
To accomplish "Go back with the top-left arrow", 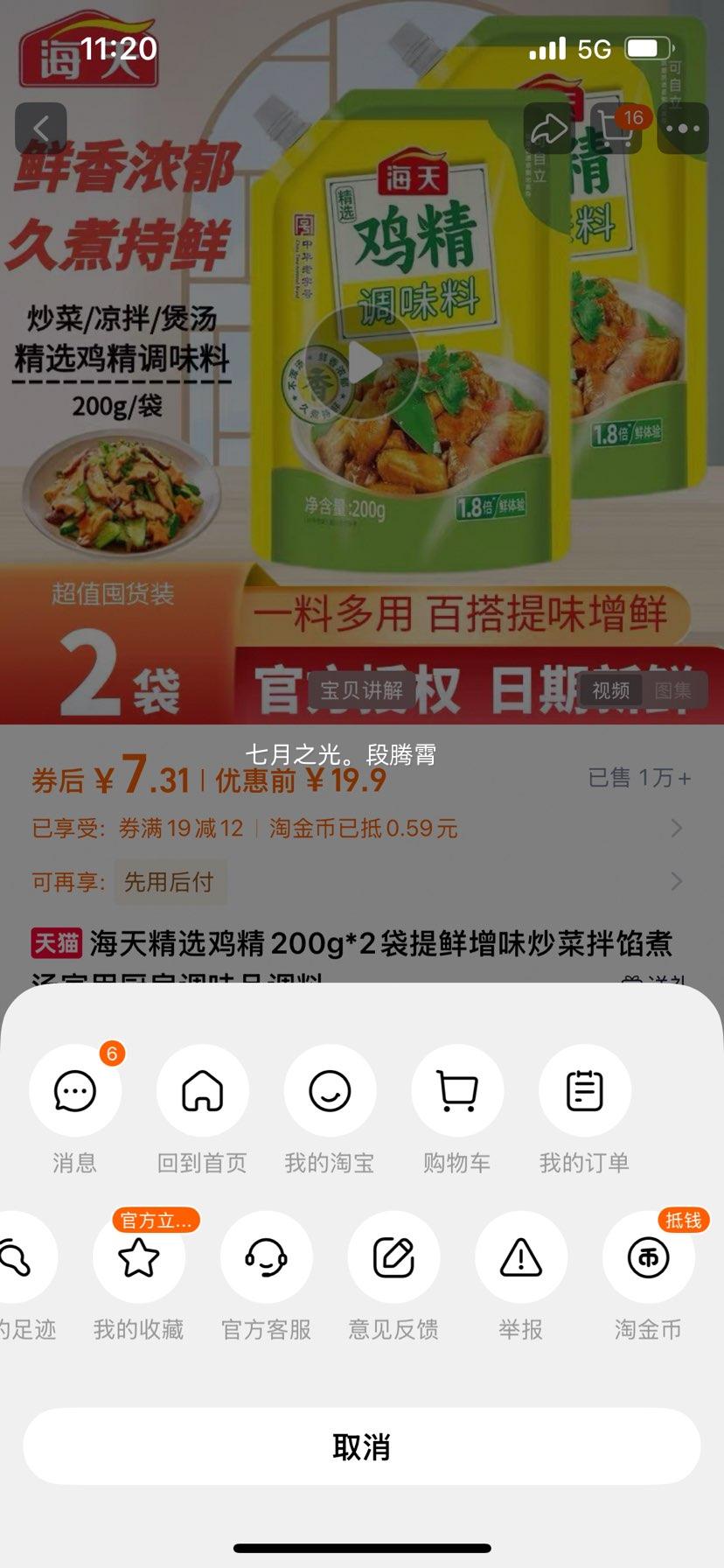I will coord(40,128).
